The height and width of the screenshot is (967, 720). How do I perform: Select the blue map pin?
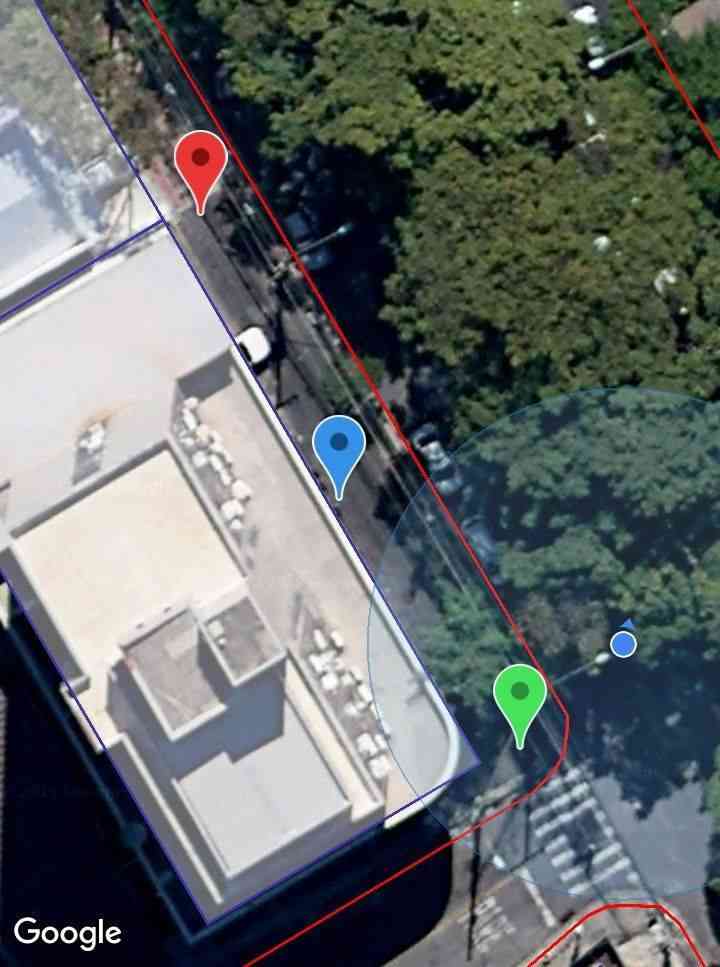pos(339,447)
